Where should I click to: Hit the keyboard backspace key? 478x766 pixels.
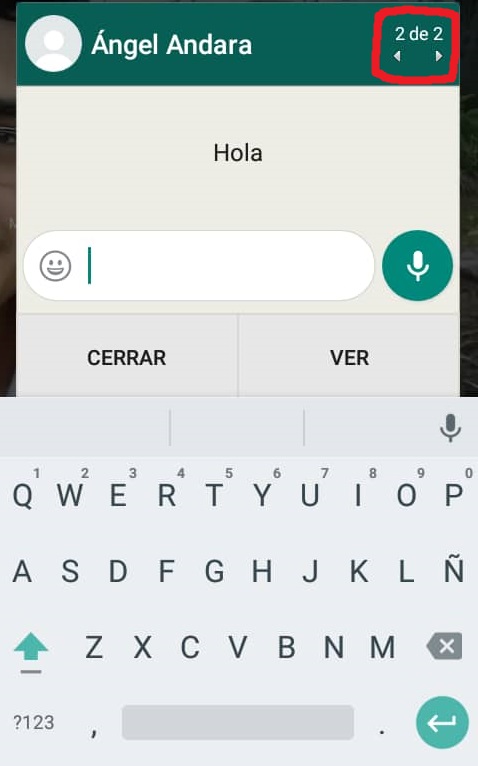click(444, 646)
